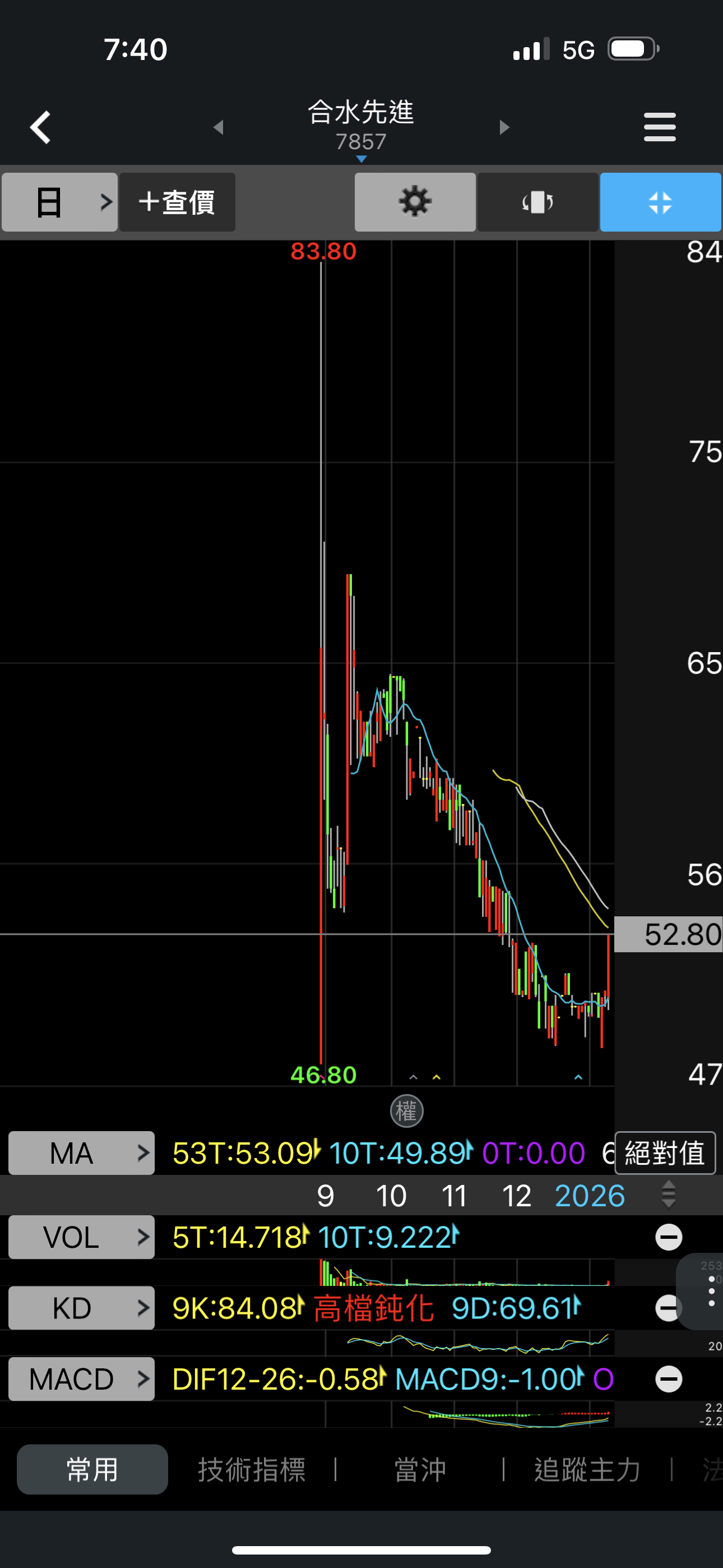Open the MACD indicator selector
Screen dimensions: 723x1568
[x=82, y=1378]
